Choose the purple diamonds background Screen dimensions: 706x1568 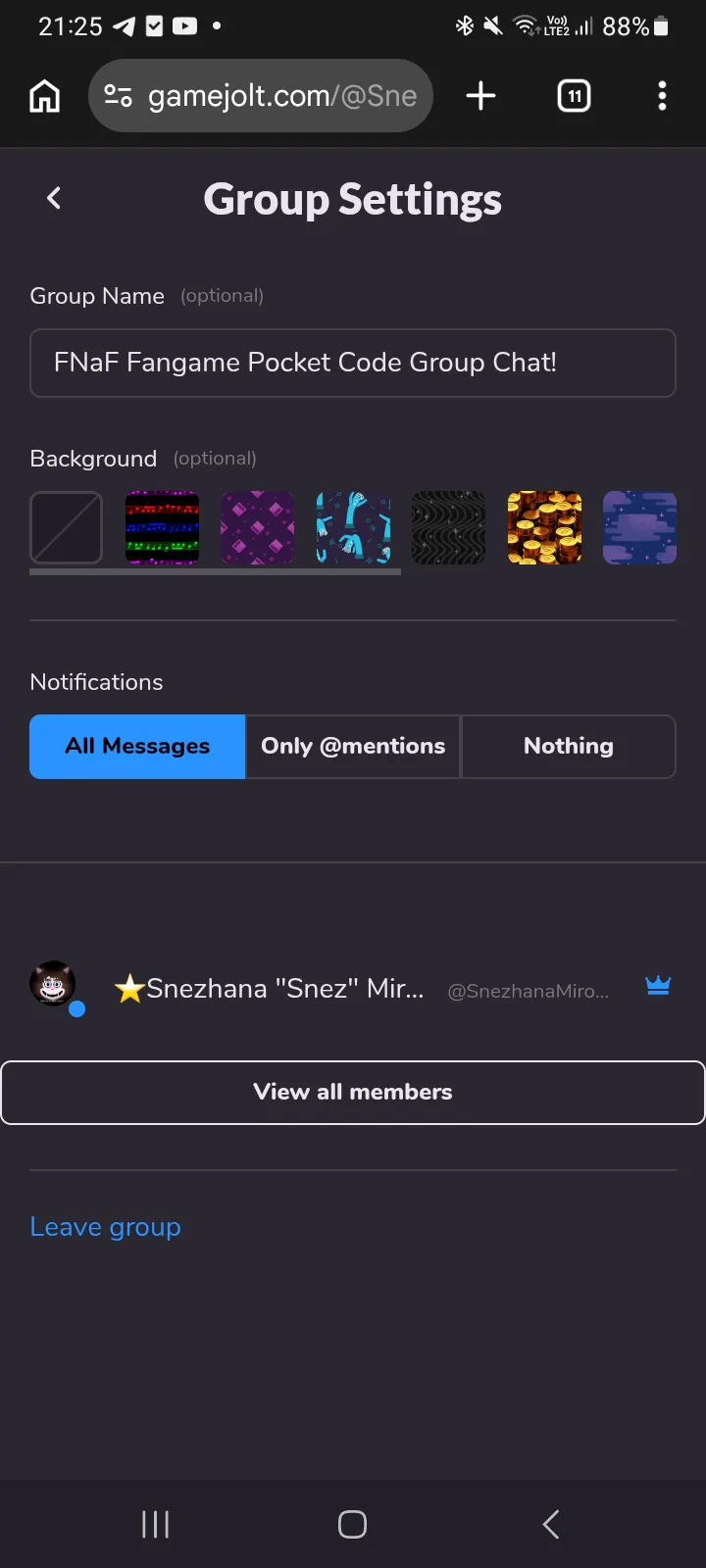tap(257, 528)
